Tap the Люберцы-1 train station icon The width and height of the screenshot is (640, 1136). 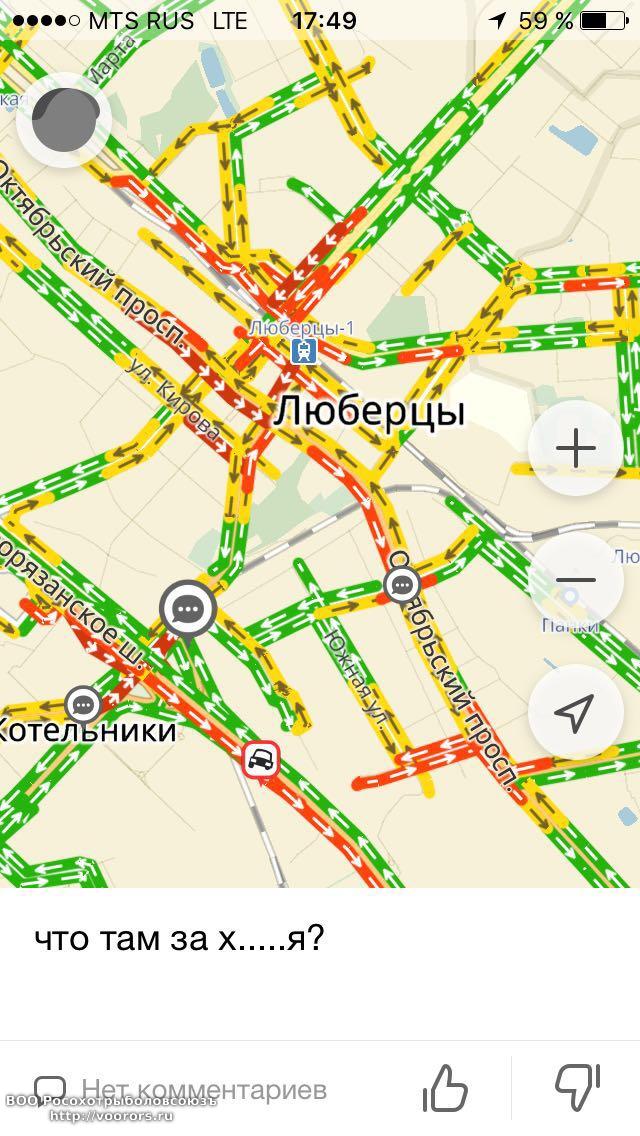tap(304, 350)
